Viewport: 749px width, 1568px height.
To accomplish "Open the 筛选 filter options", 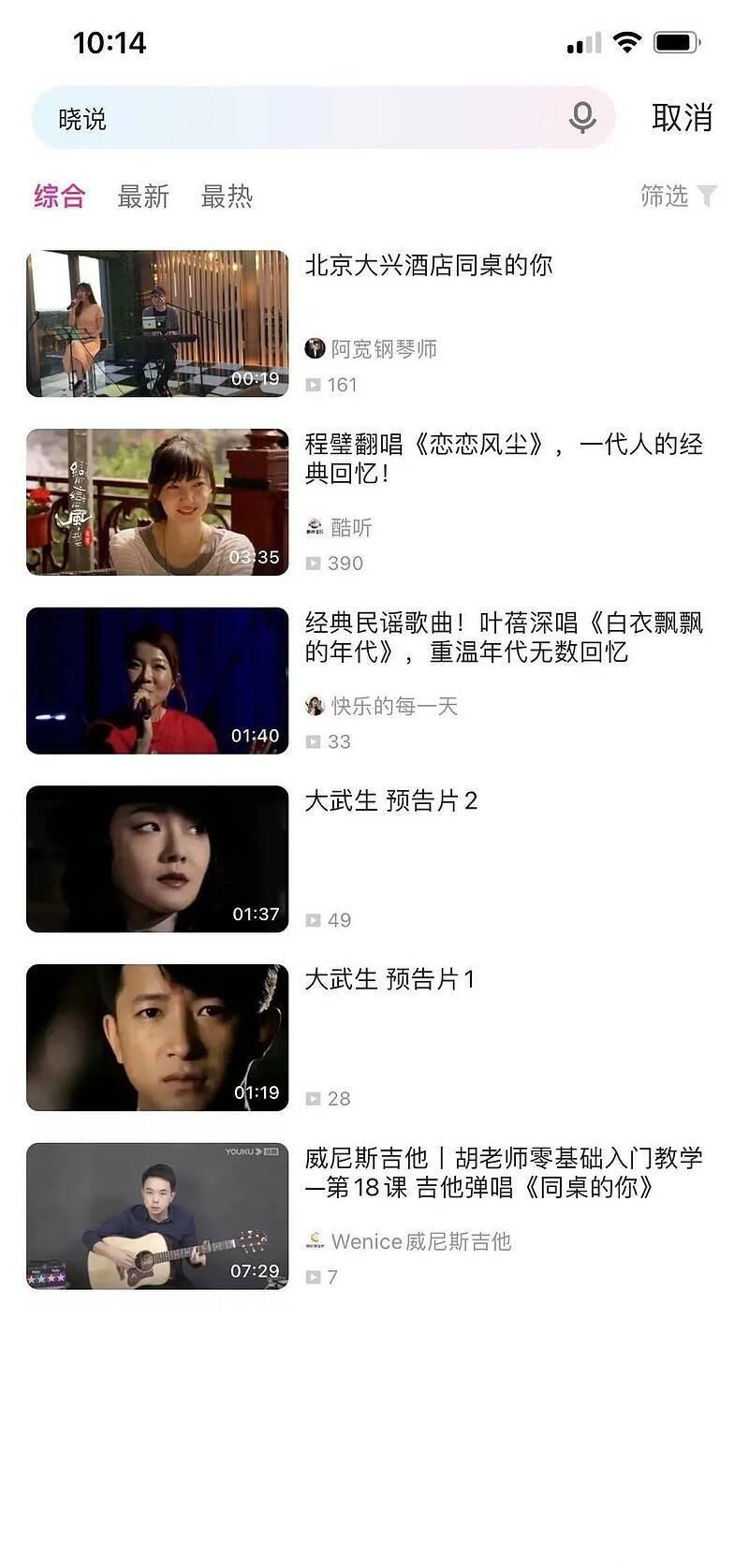I will click(x=678, y=196).
